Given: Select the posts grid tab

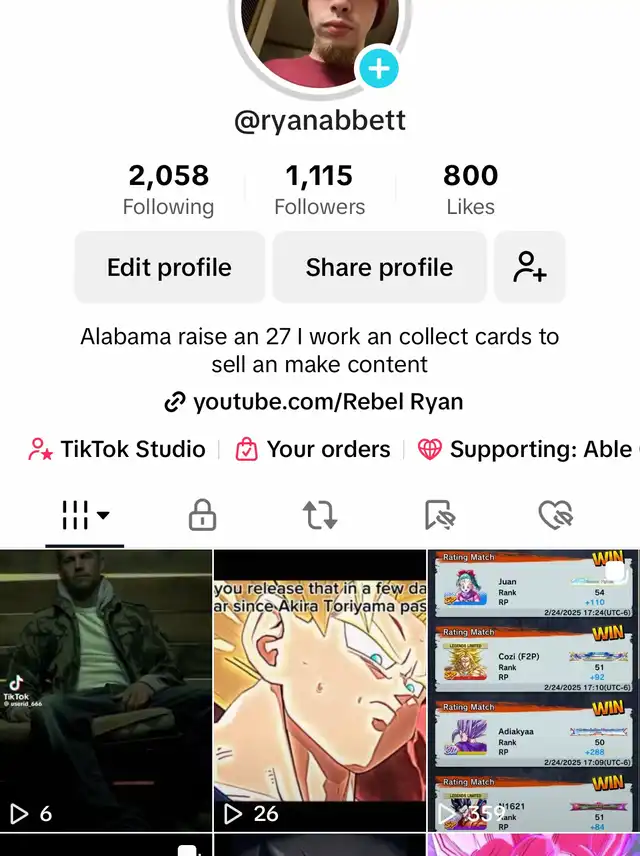Looking at the screenshot, I should 85,516.
